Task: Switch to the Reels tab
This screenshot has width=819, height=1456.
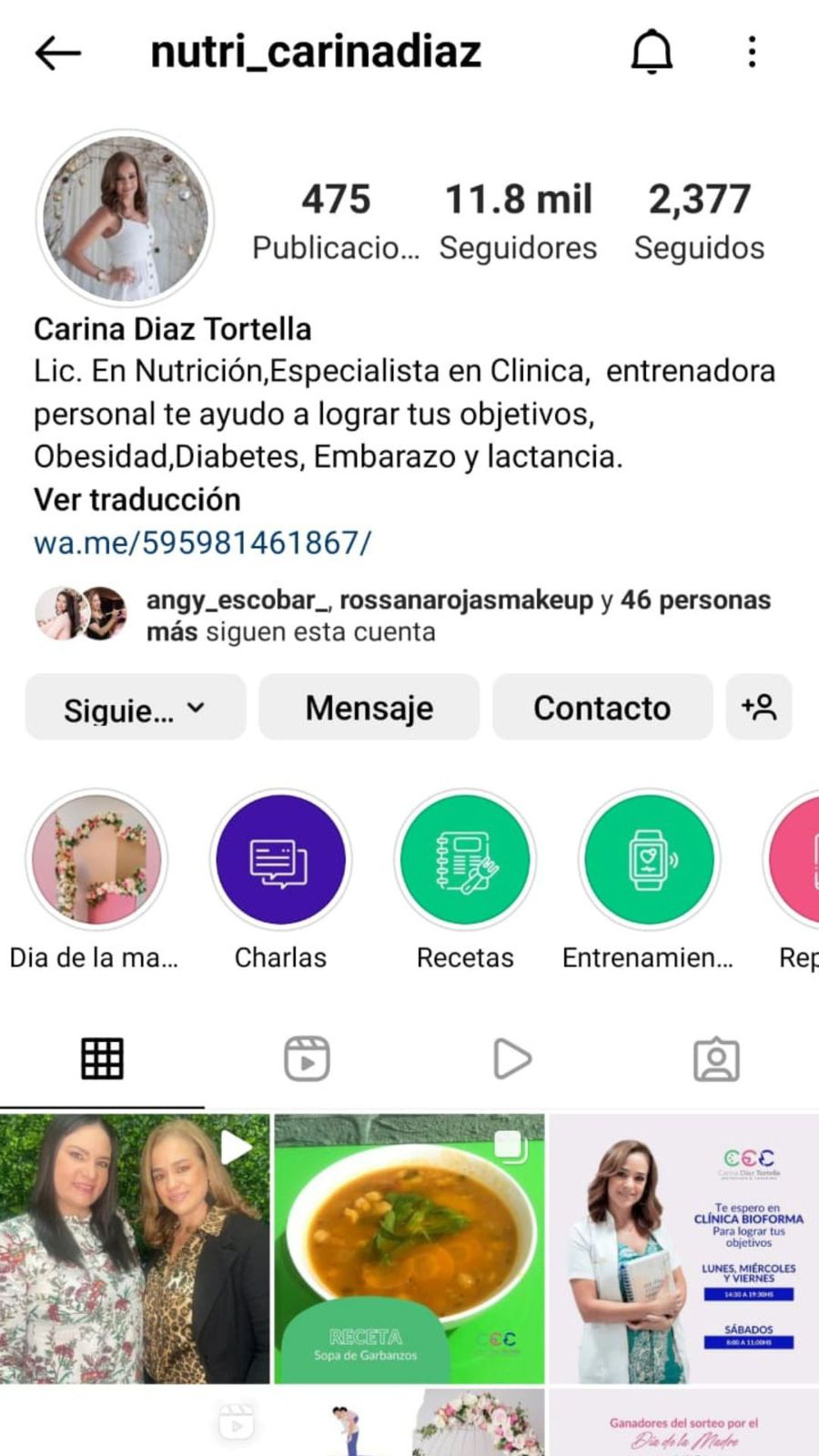Action: coord(307,1059)
